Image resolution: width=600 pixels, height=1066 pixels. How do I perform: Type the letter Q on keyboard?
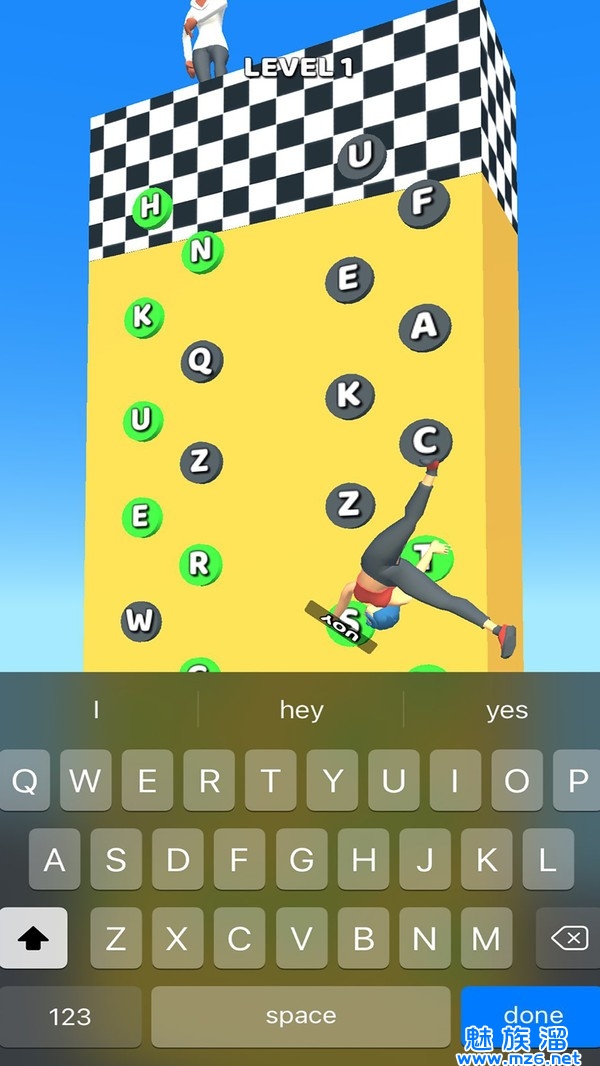coord(24,780)
